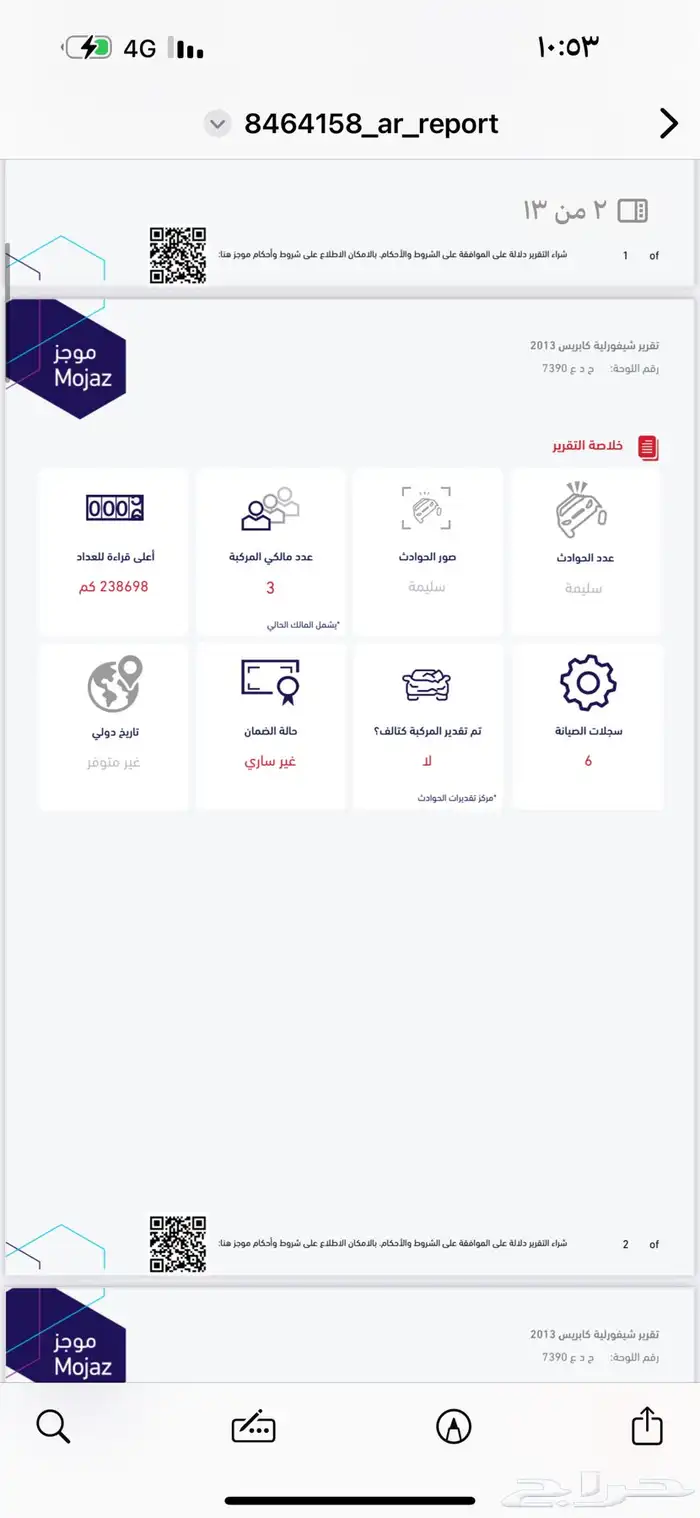700x1518 pixels.
Task: Show page thumbnails from the page indicator
Action: pyautogui.click(x=632, y=210)
